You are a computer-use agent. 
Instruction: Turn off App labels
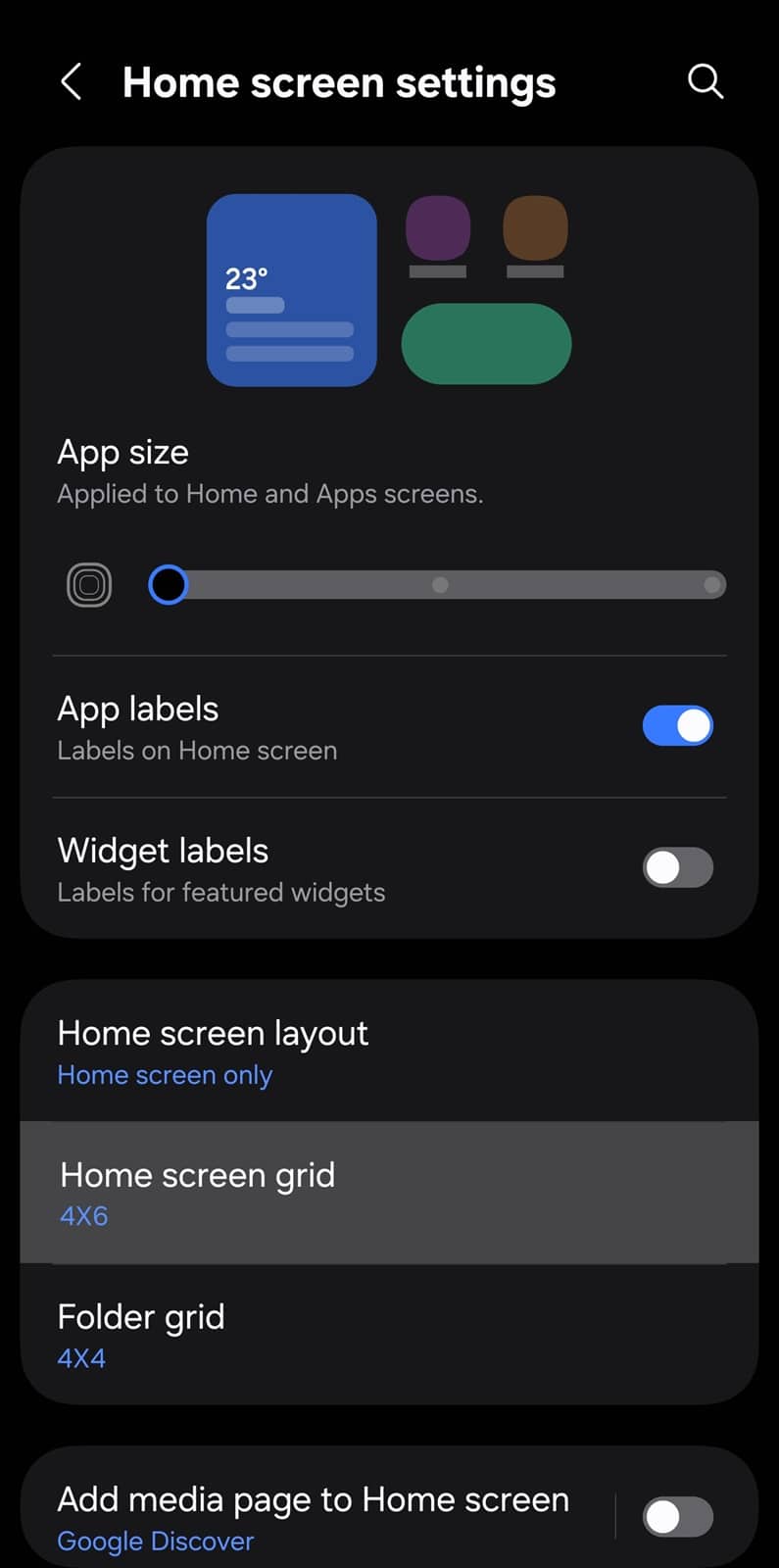[x=677, y=726]
